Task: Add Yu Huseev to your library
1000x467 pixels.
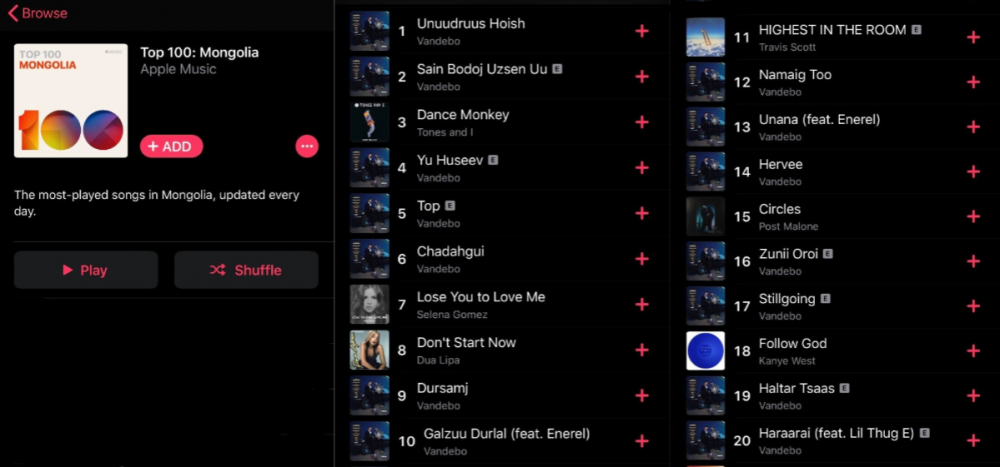Action: tap(642, 167)
